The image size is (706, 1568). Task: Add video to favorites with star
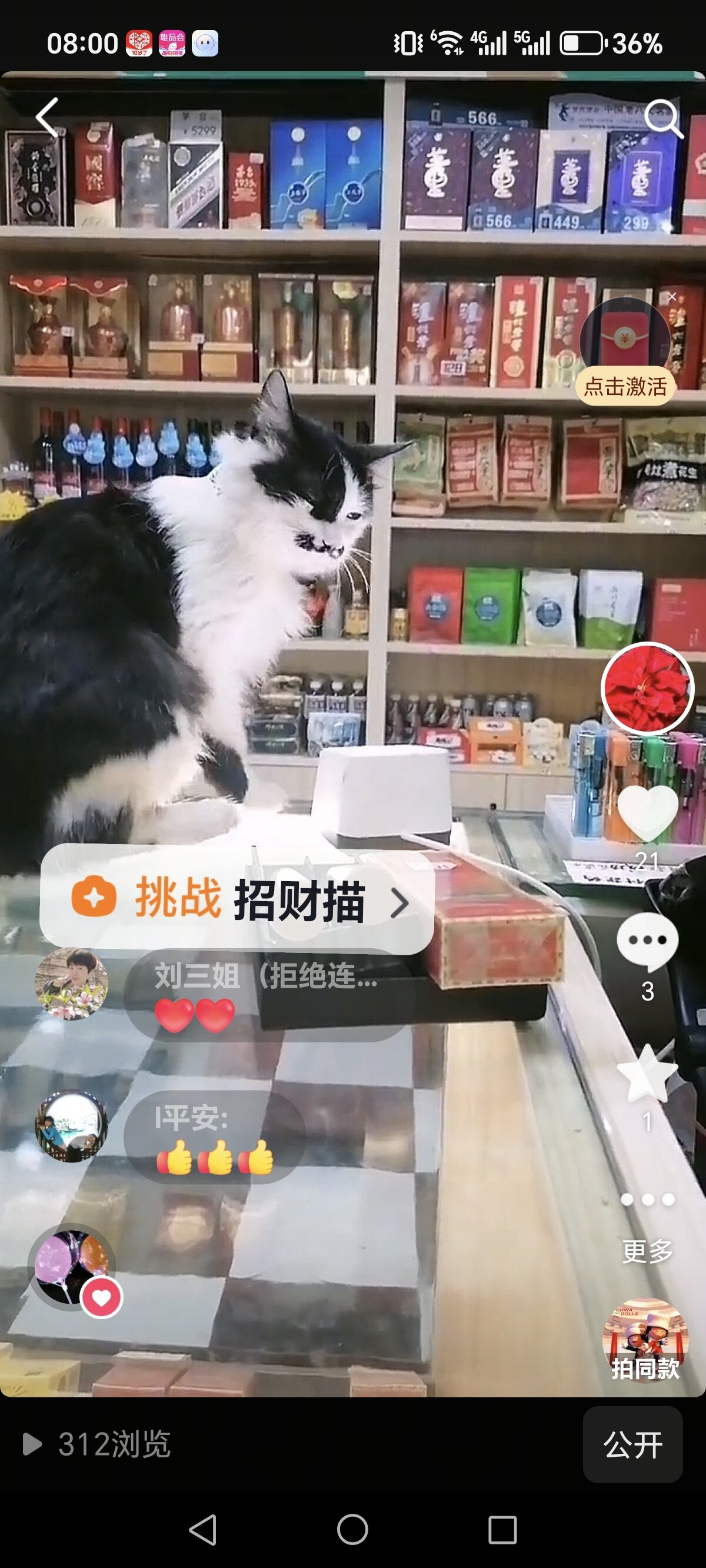(647, 1074)
